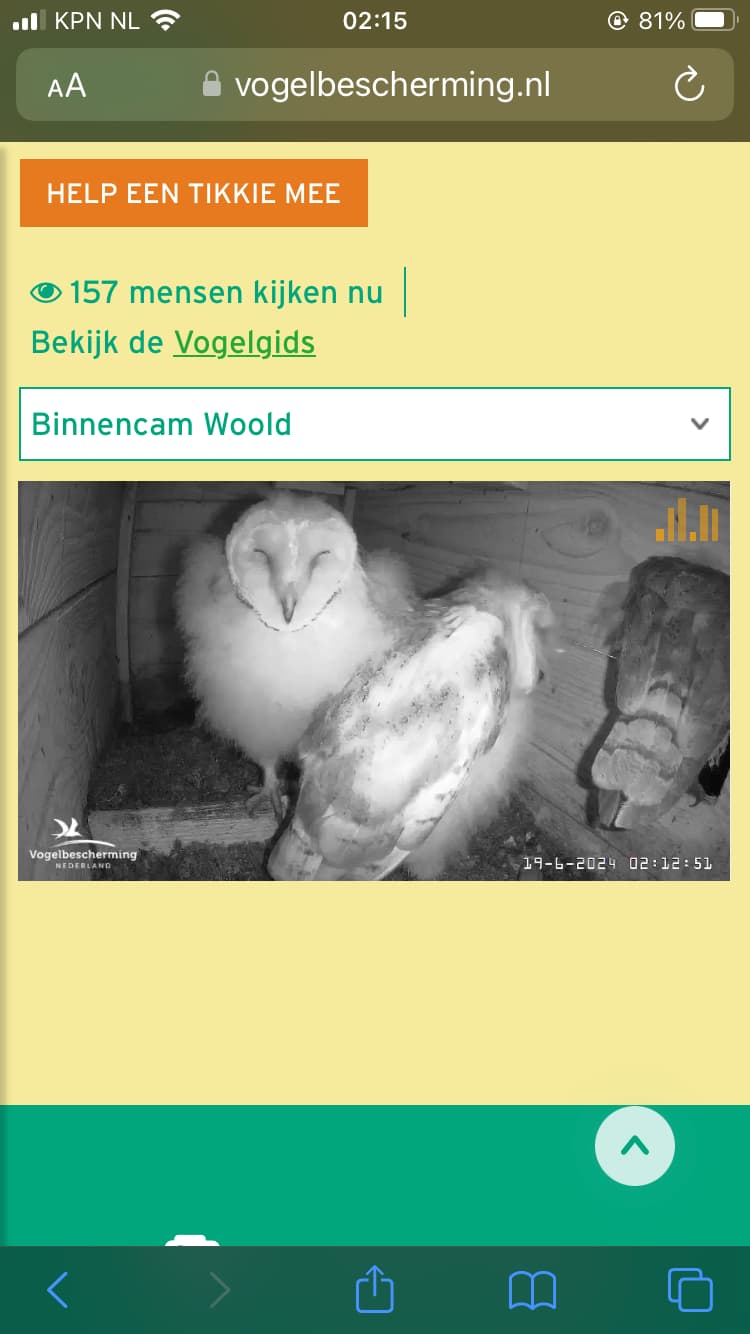
Task: Tap the Help een Tikkie mee button
Action: point(194,193)
